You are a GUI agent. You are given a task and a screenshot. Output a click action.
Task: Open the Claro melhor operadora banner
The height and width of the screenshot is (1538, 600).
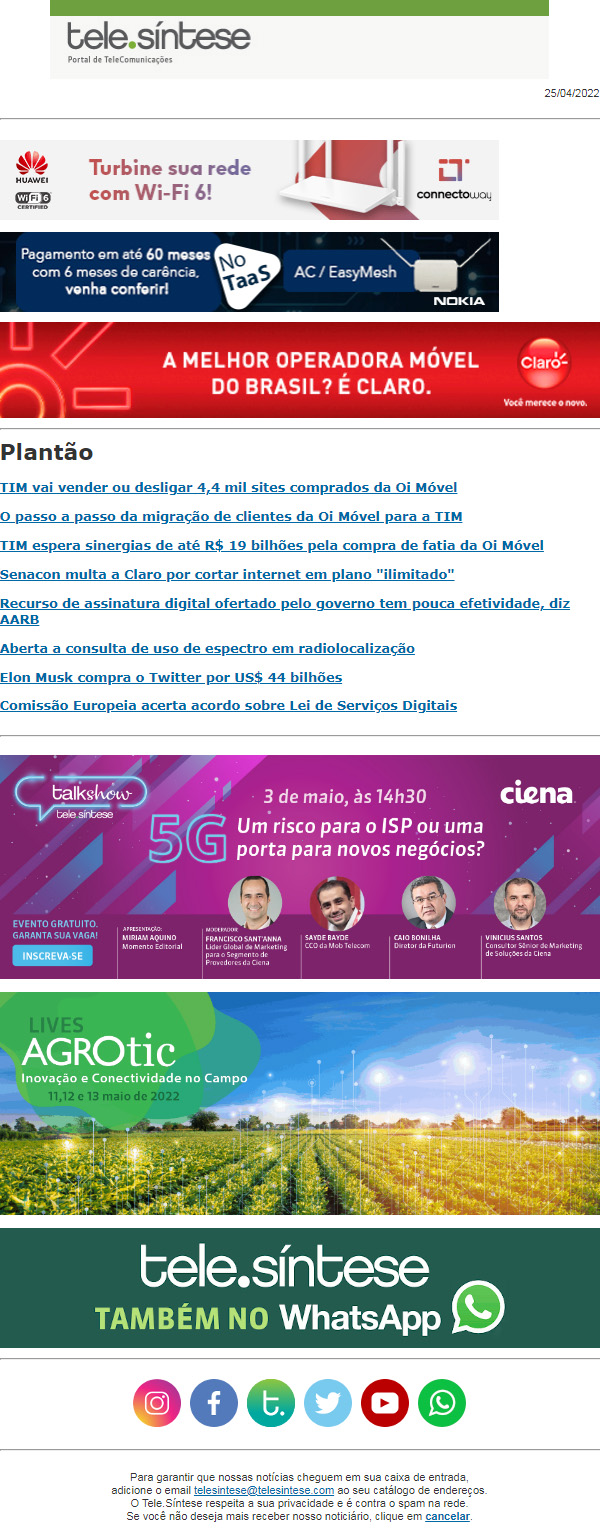[300, 370]
